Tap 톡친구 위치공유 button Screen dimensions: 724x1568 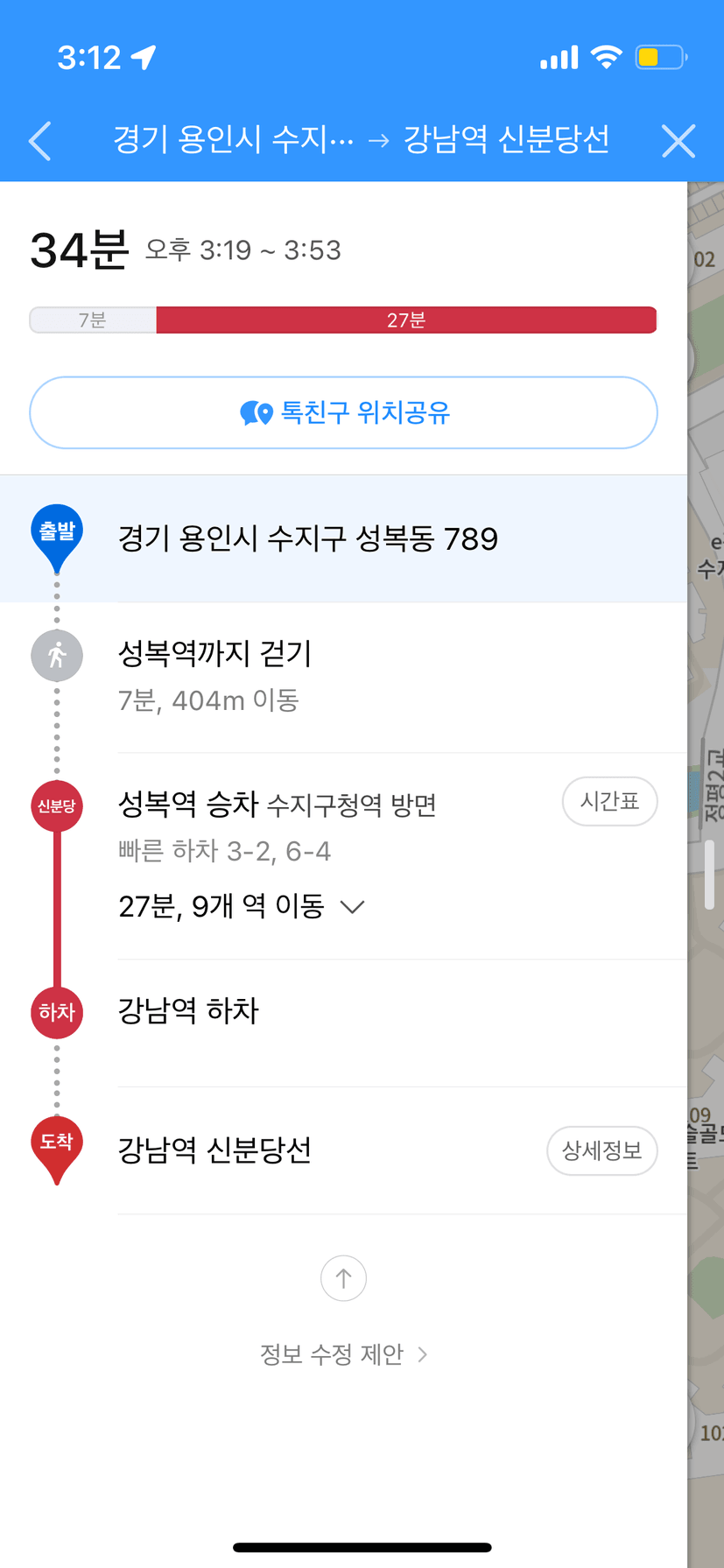343,412
